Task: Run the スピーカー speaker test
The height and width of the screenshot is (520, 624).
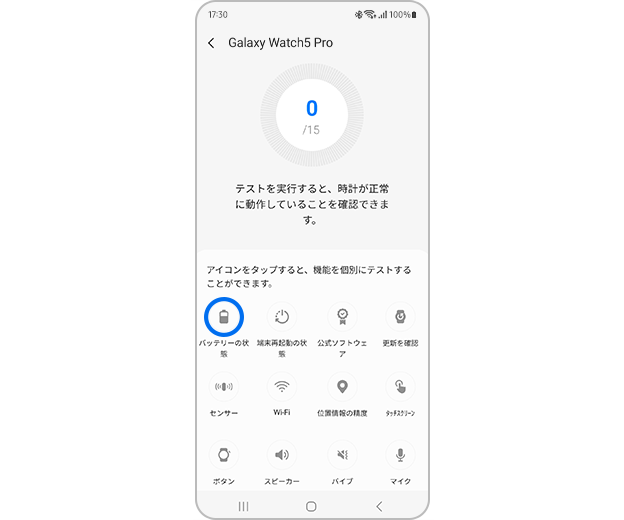Action: tap(282, 455)
